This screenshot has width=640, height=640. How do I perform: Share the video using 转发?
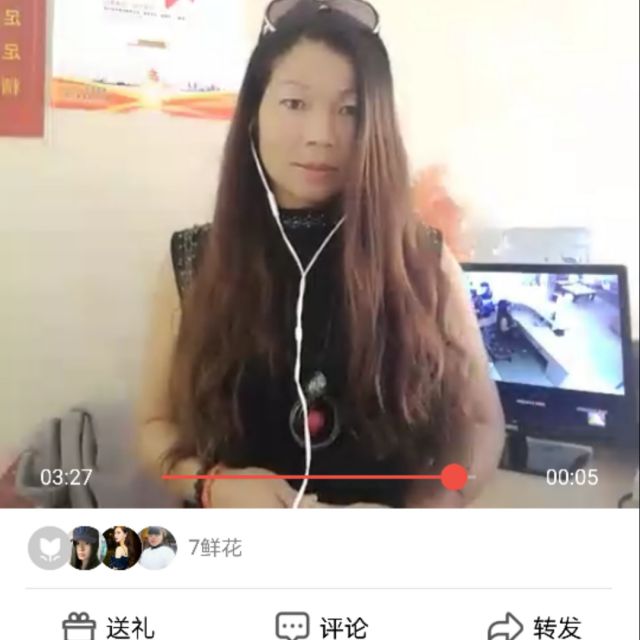tap(534, 627)
